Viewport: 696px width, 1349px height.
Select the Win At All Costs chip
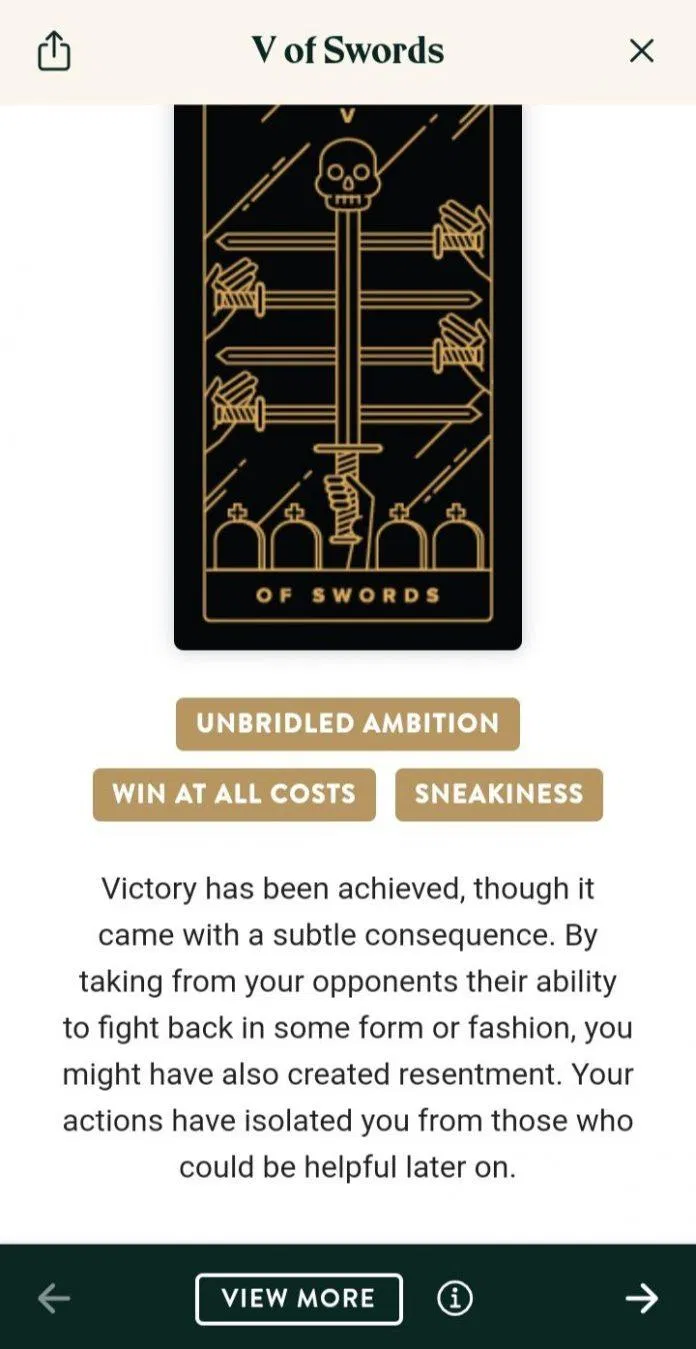(x=234, y=794)
